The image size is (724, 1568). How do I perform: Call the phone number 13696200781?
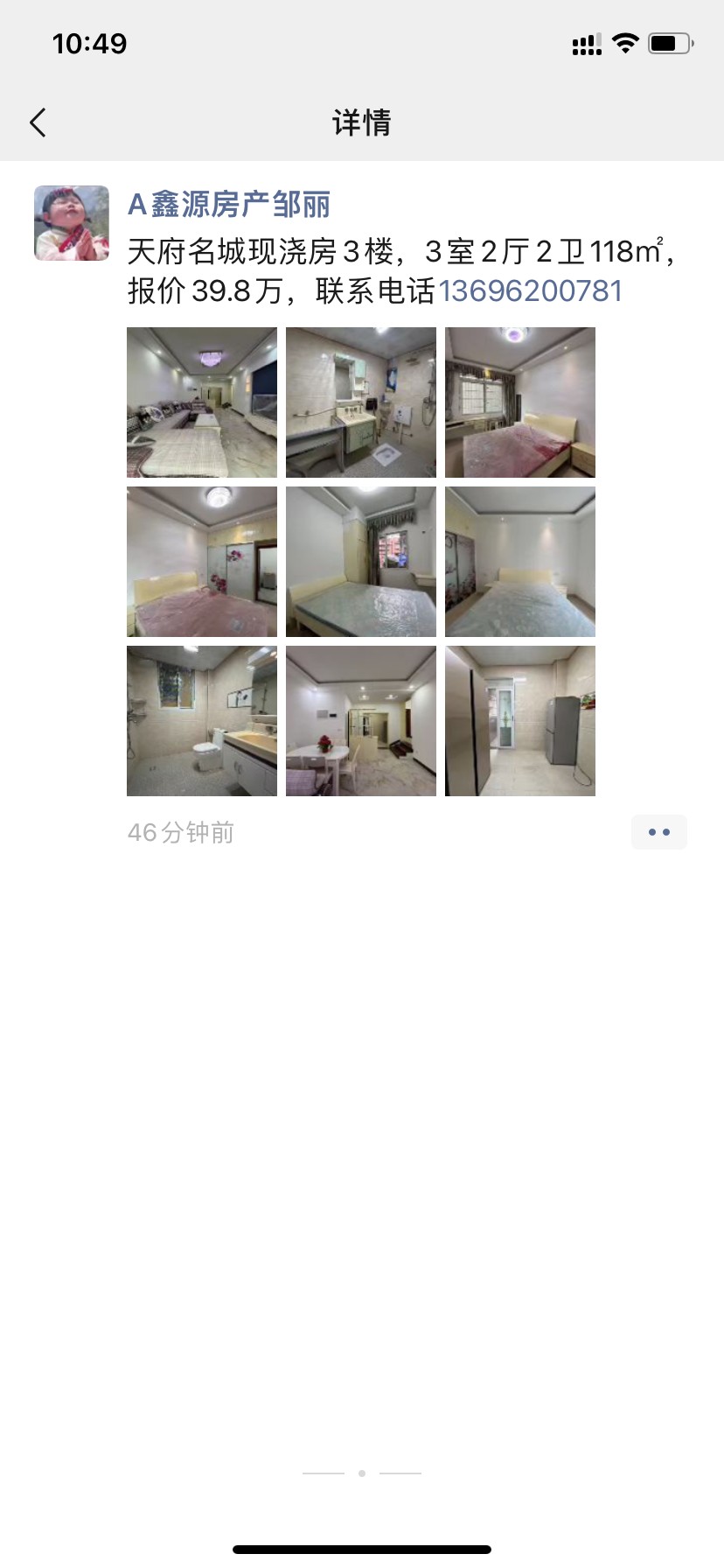(x=530, y=291)
